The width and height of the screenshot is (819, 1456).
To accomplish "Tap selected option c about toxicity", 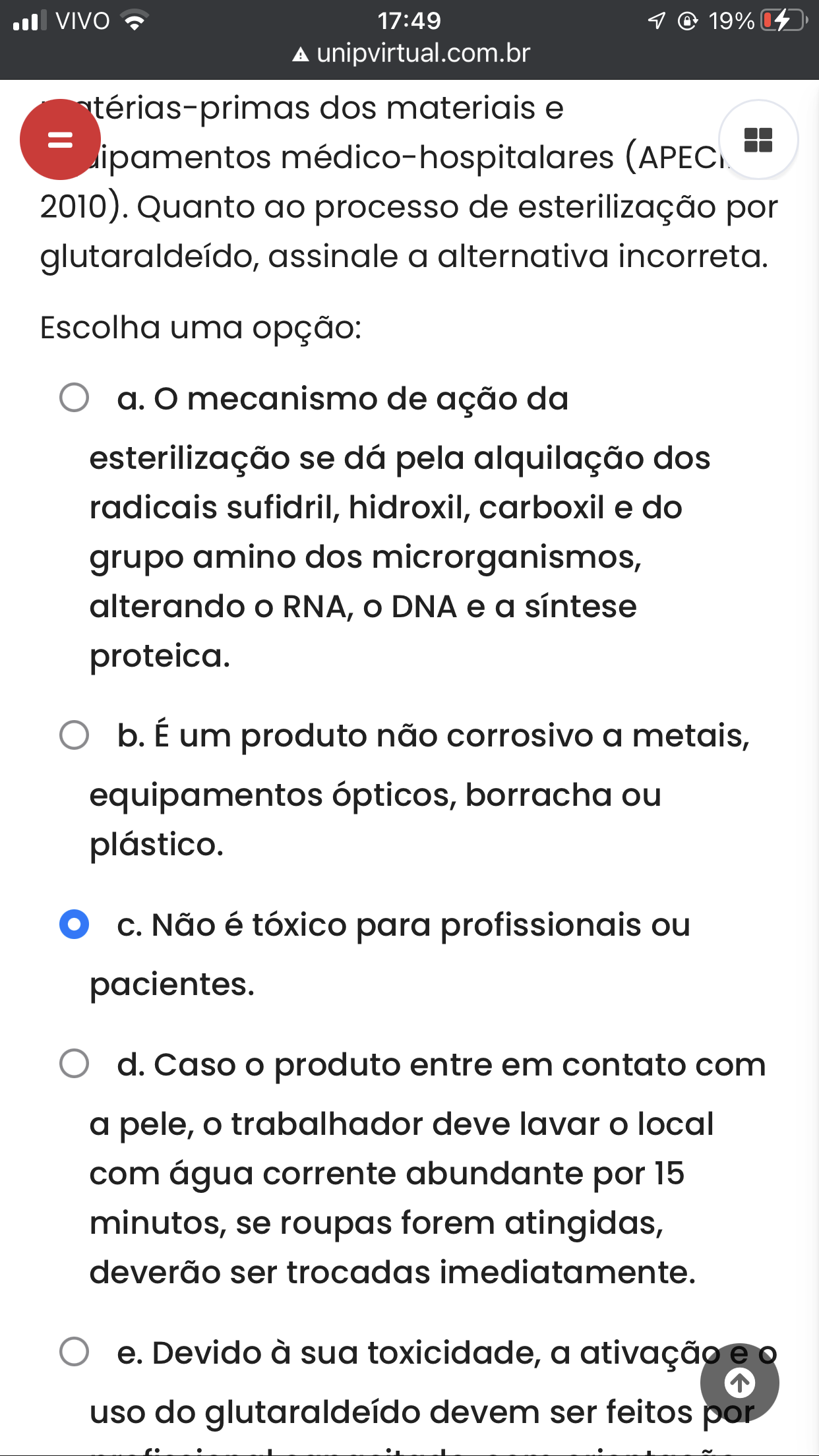I will pyautogui.click(x=74, y=924).
